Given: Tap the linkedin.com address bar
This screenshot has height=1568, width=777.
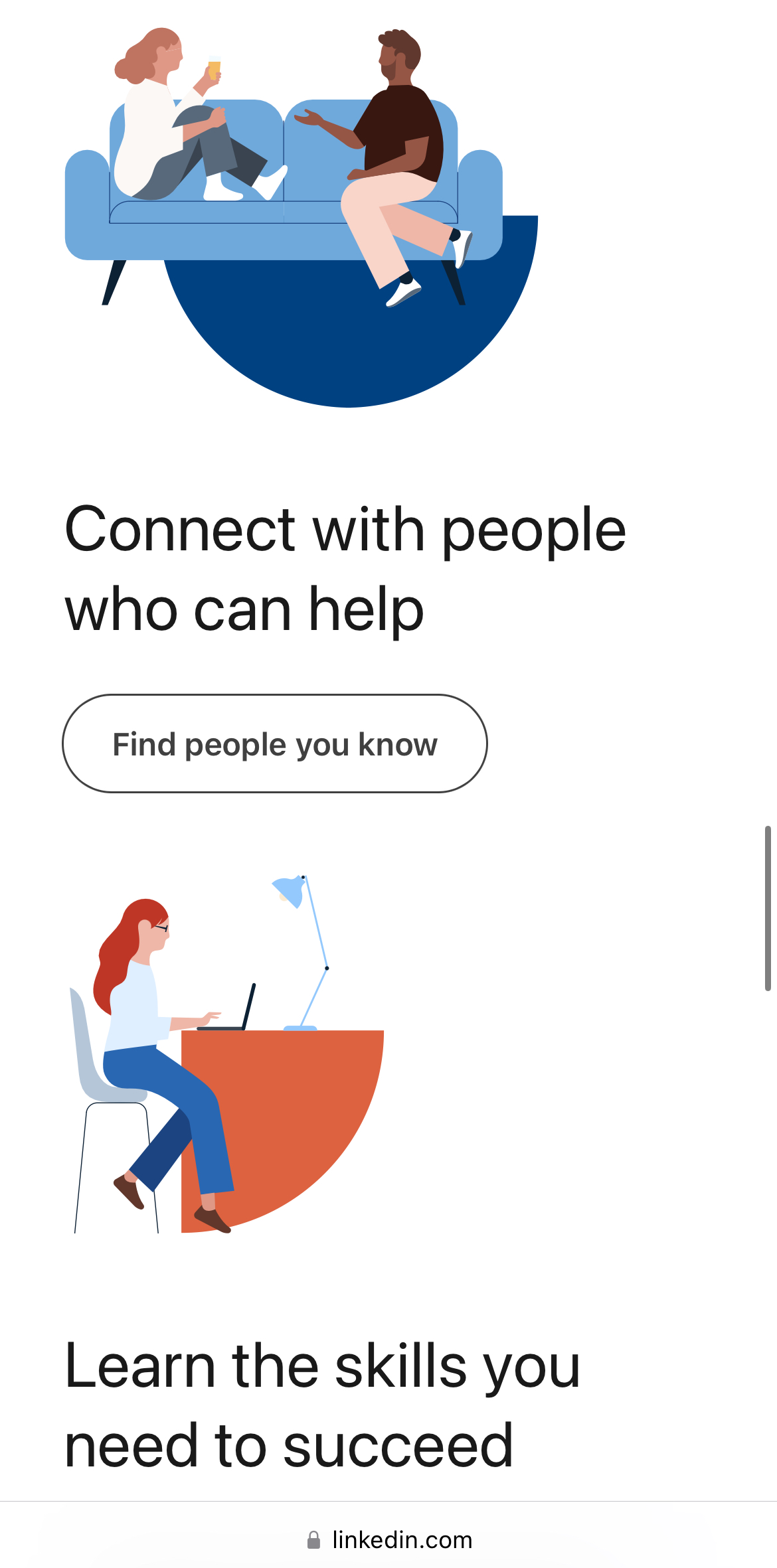Looking at the screenshot, I should 389,1539.
